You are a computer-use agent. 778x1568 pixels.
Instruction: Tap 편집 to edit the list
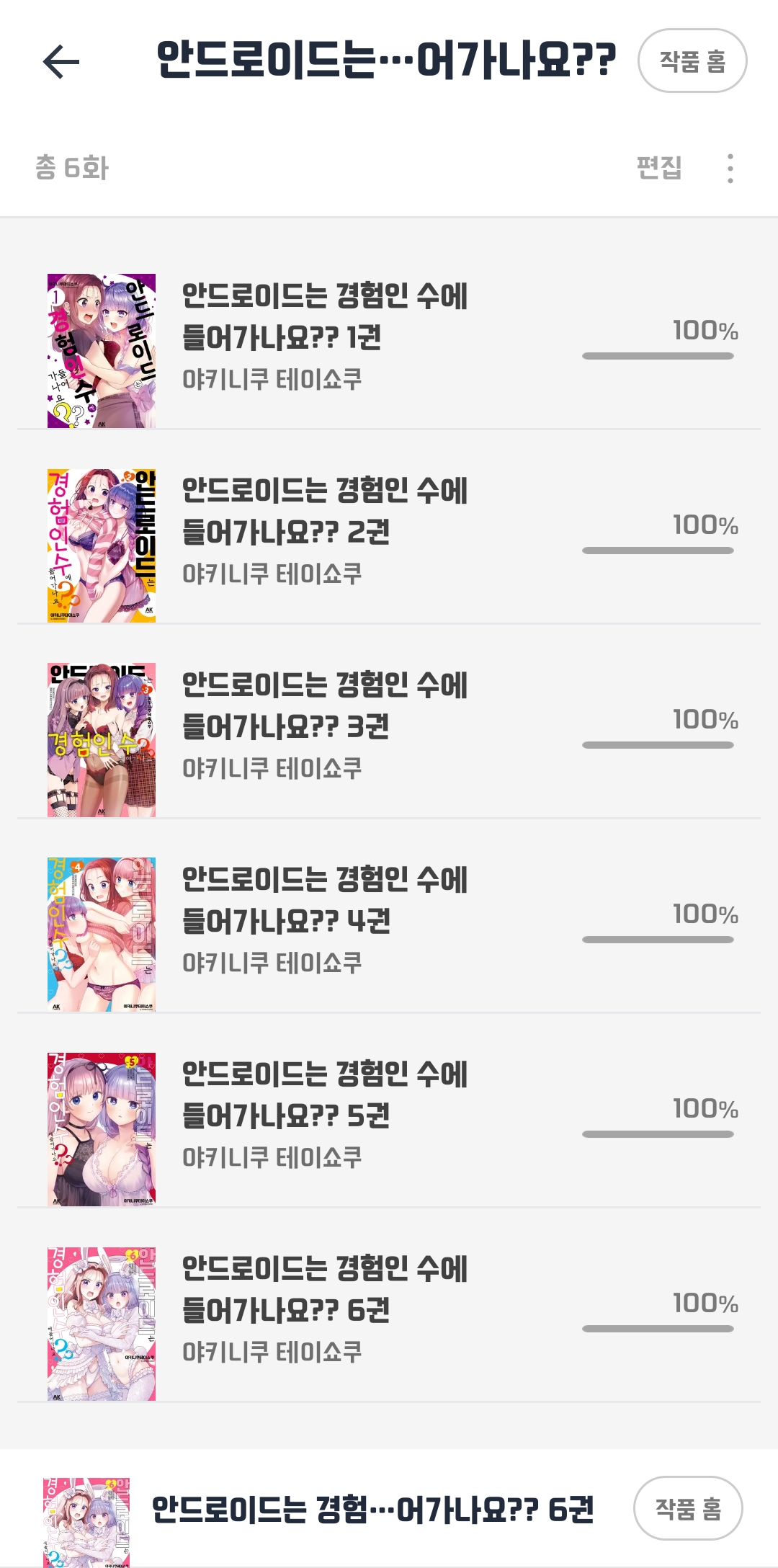pyautogui.click(x=659, y=168)
